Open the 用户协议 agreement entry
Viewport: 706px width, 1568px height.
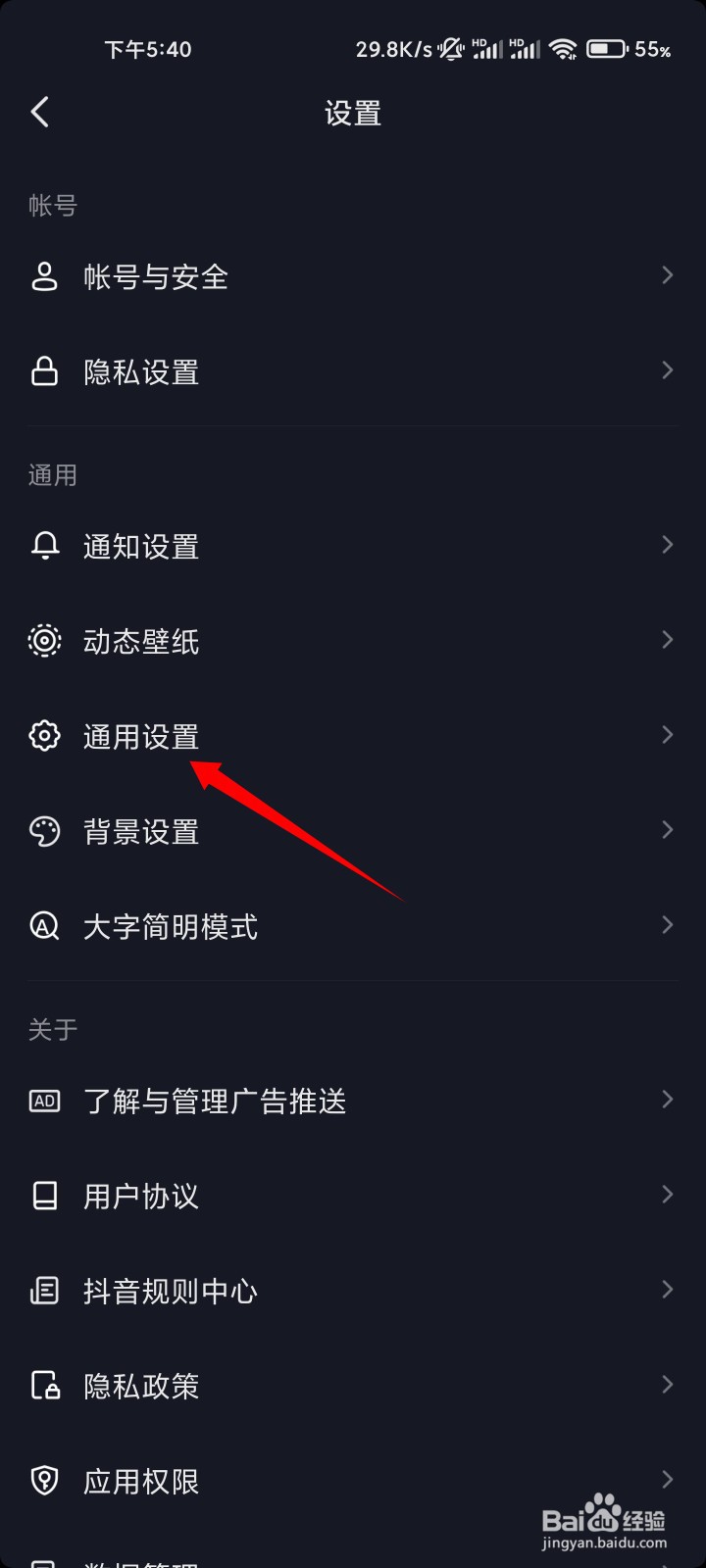click(141, 1195)
